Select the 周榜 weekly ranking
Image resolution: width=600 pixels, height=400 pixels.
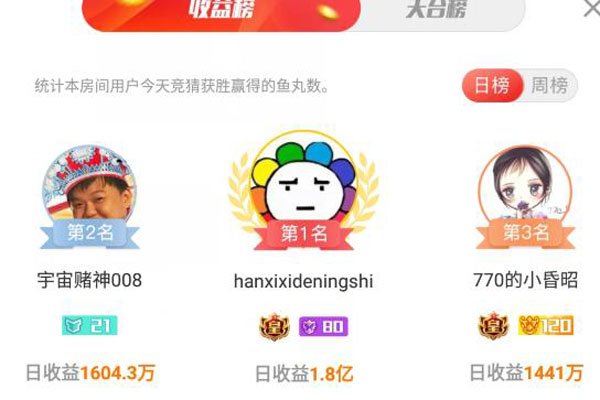click(549, 85)
